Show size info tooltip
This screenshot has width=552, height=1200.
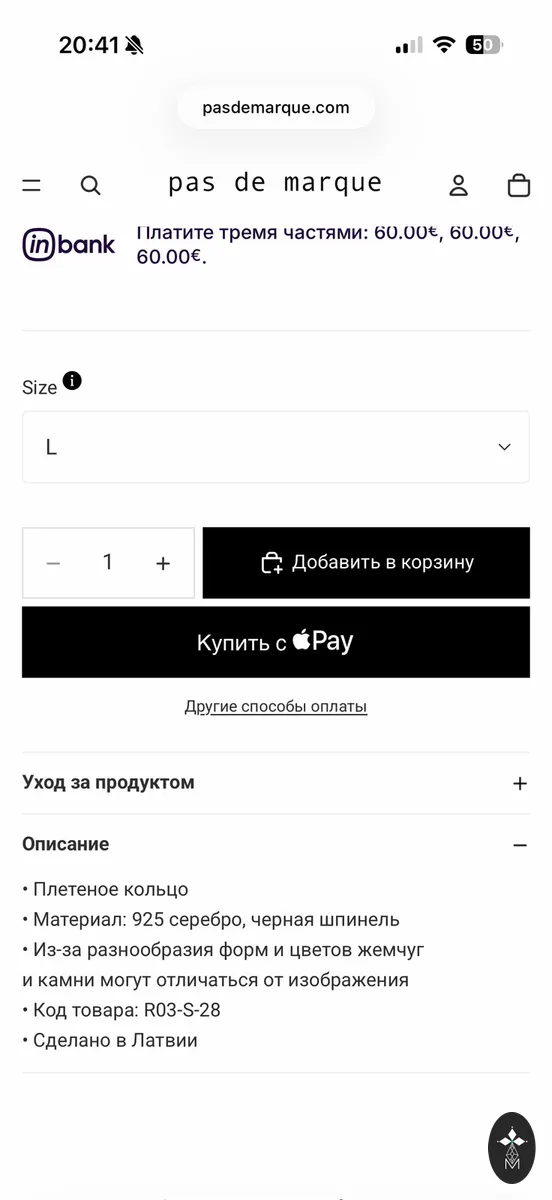pos(72,381)
